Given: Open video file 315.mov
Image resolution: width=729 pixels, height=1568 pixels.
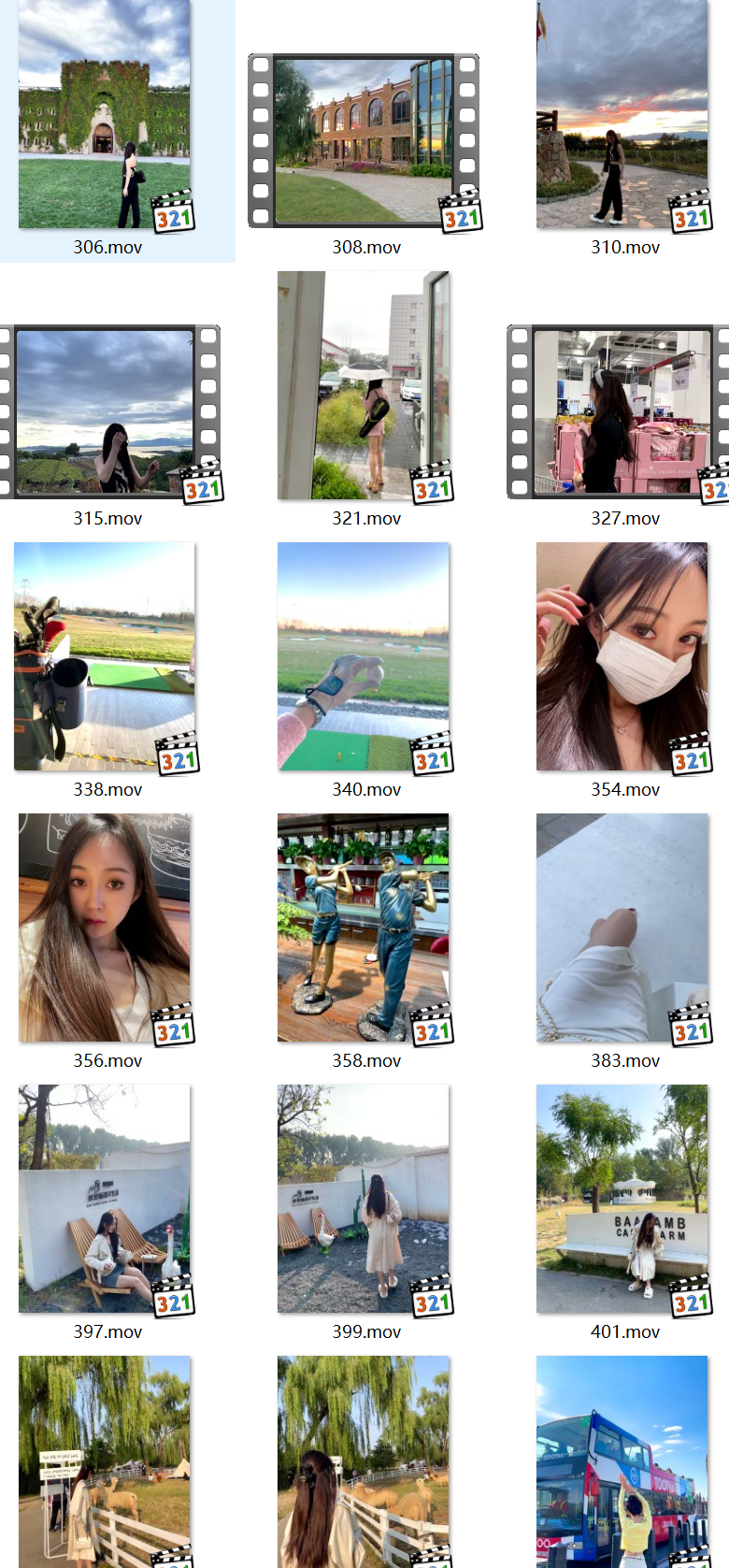Looking at the screenshot, I should pos(109,412).
